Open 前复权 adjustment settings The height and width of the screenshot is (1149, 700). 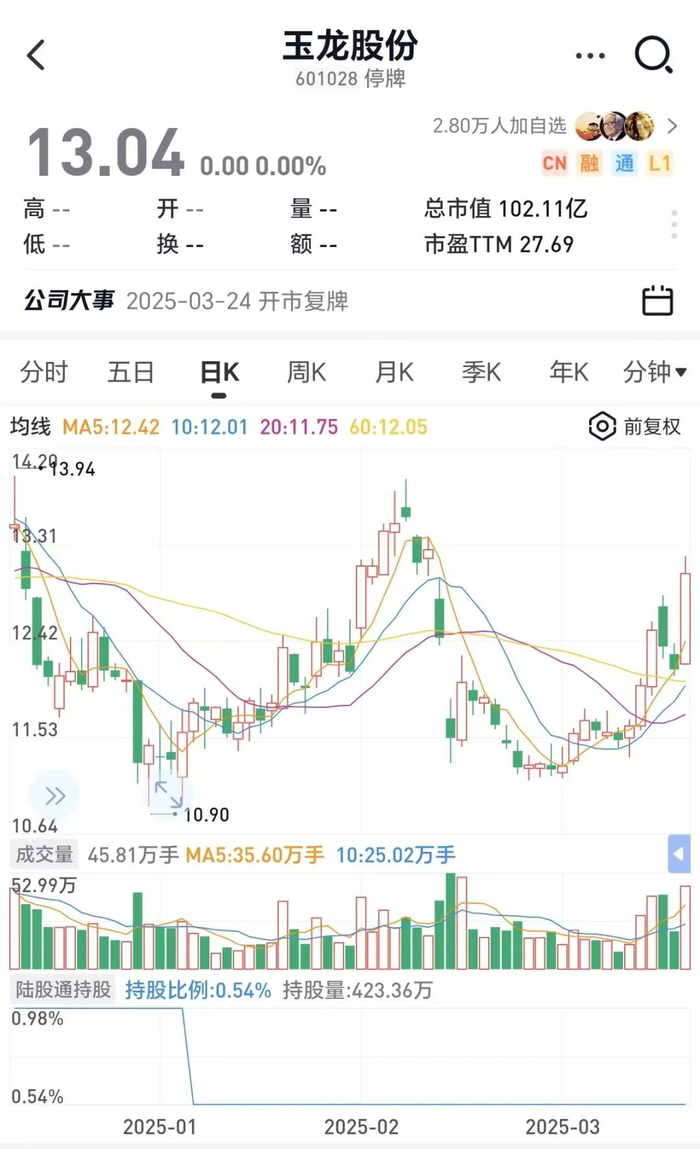click(636, 427)
